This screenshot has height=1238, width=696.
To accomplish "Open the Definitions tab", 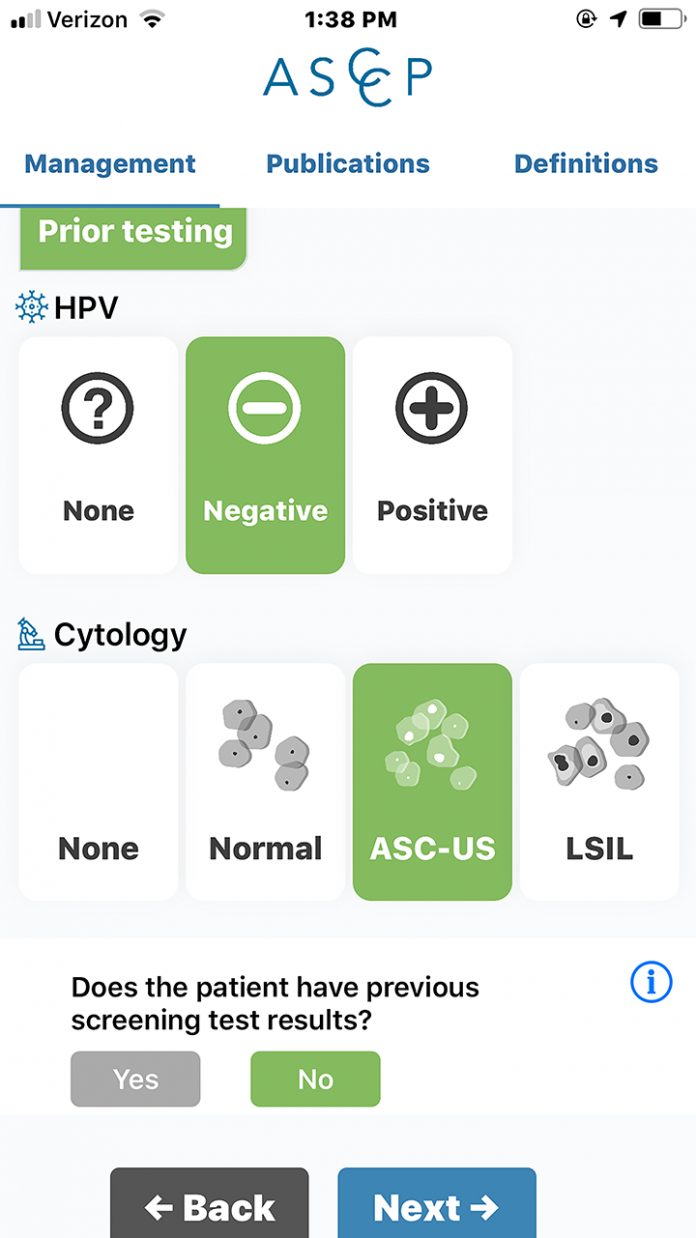I will pyautogui.click(x=586, y=164).
